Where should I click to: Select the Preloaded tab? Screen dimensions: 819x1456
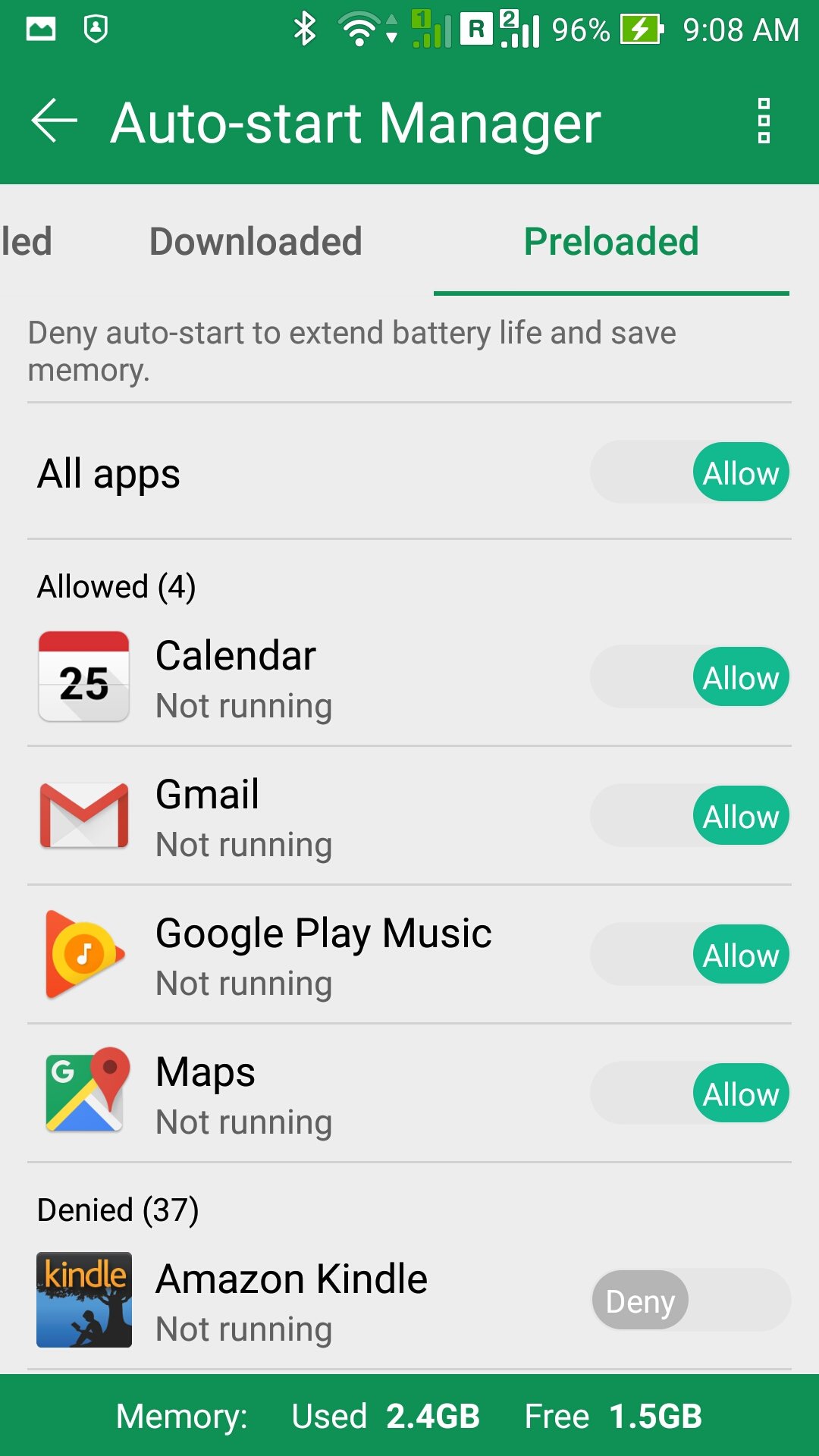(611, 242)
